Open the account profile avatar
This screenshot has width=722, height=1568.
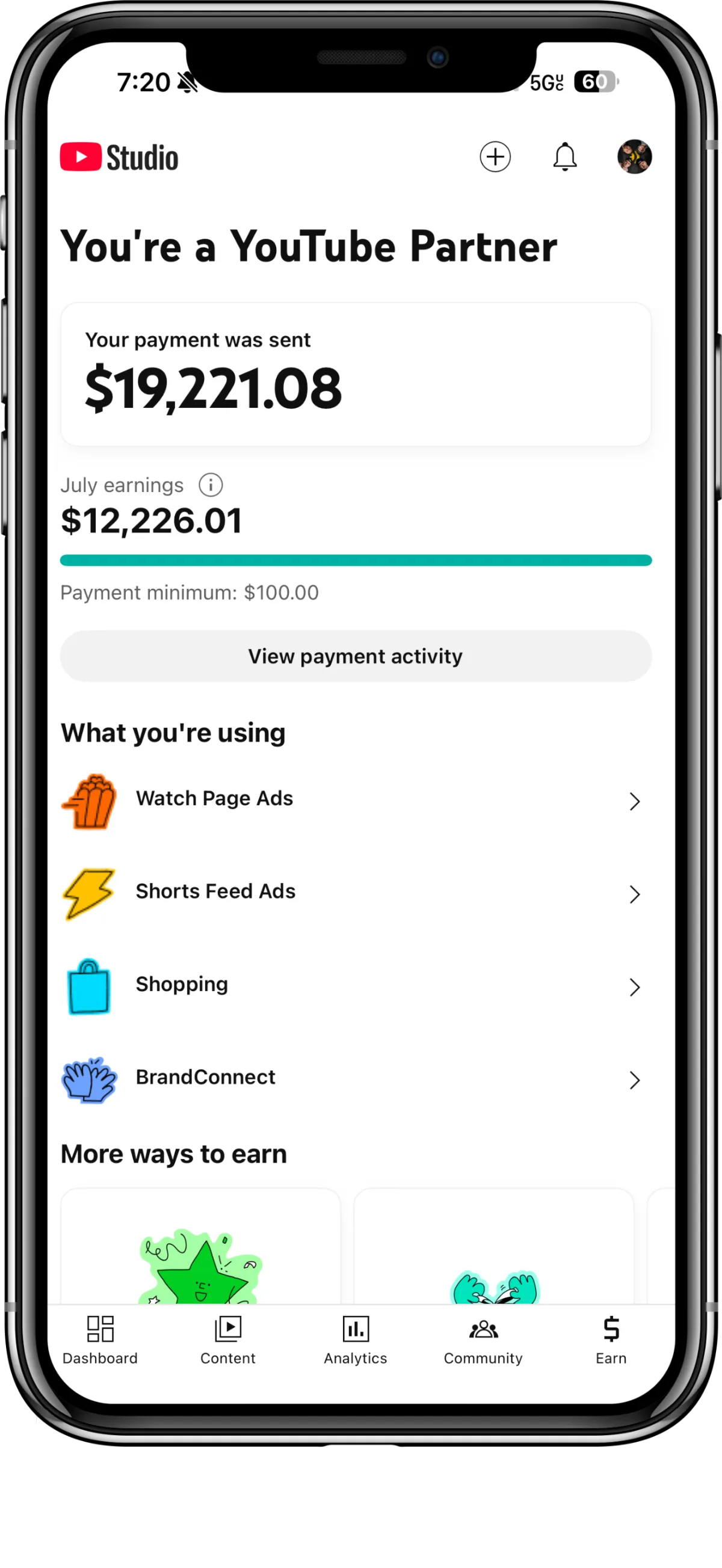point(634,157)
